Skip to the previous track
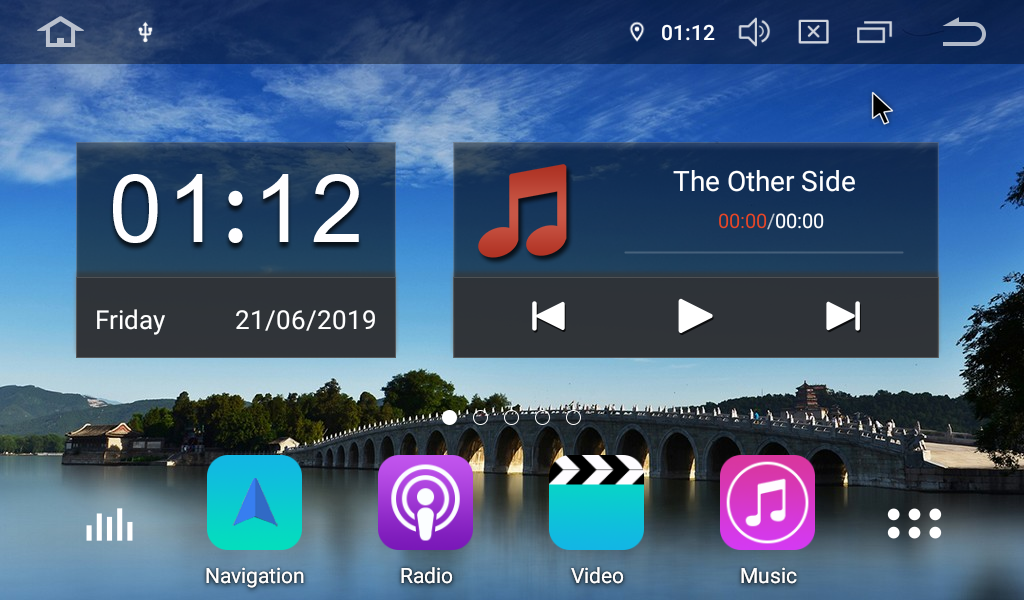This screenshot has width=1024, height=600. tap(548, 316)
